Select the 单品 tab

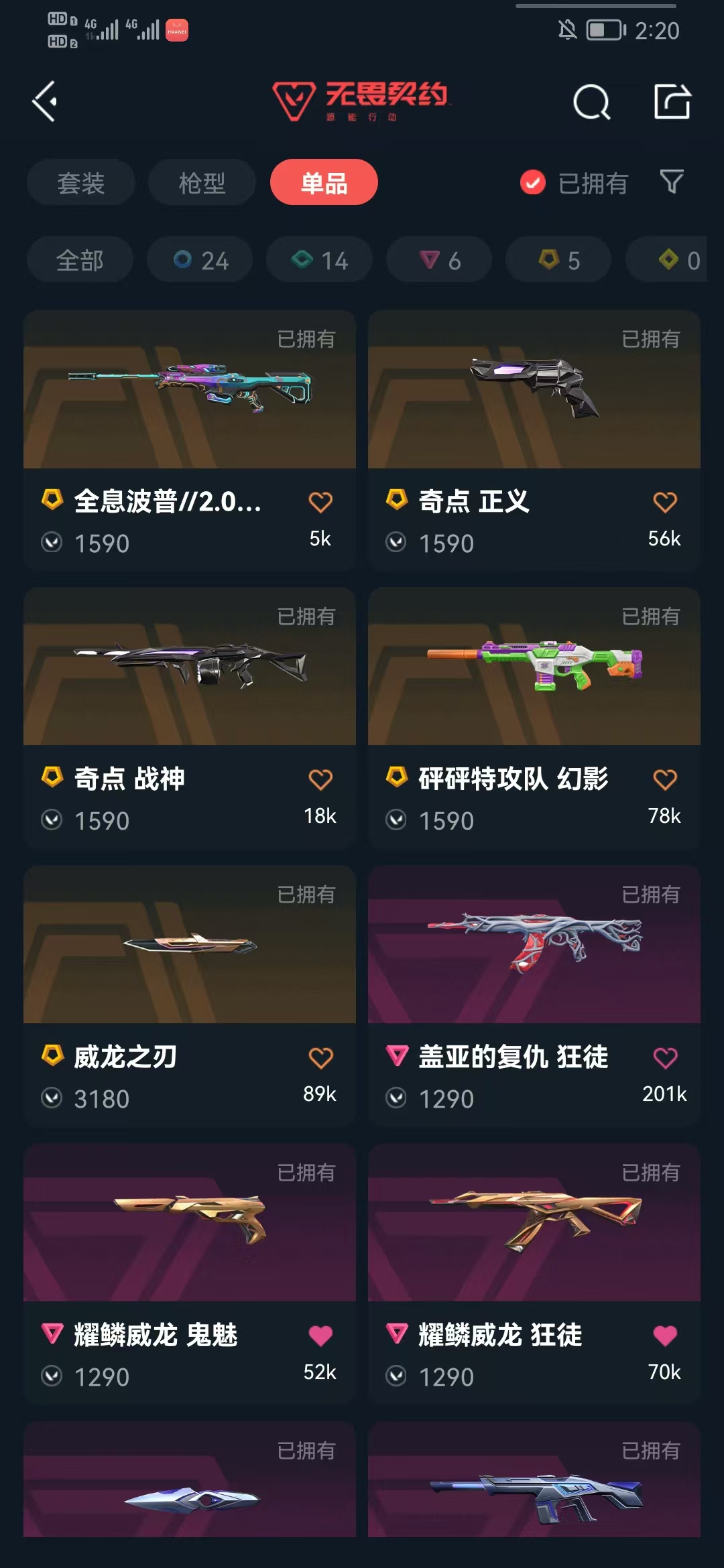click(x=324, y=182)
